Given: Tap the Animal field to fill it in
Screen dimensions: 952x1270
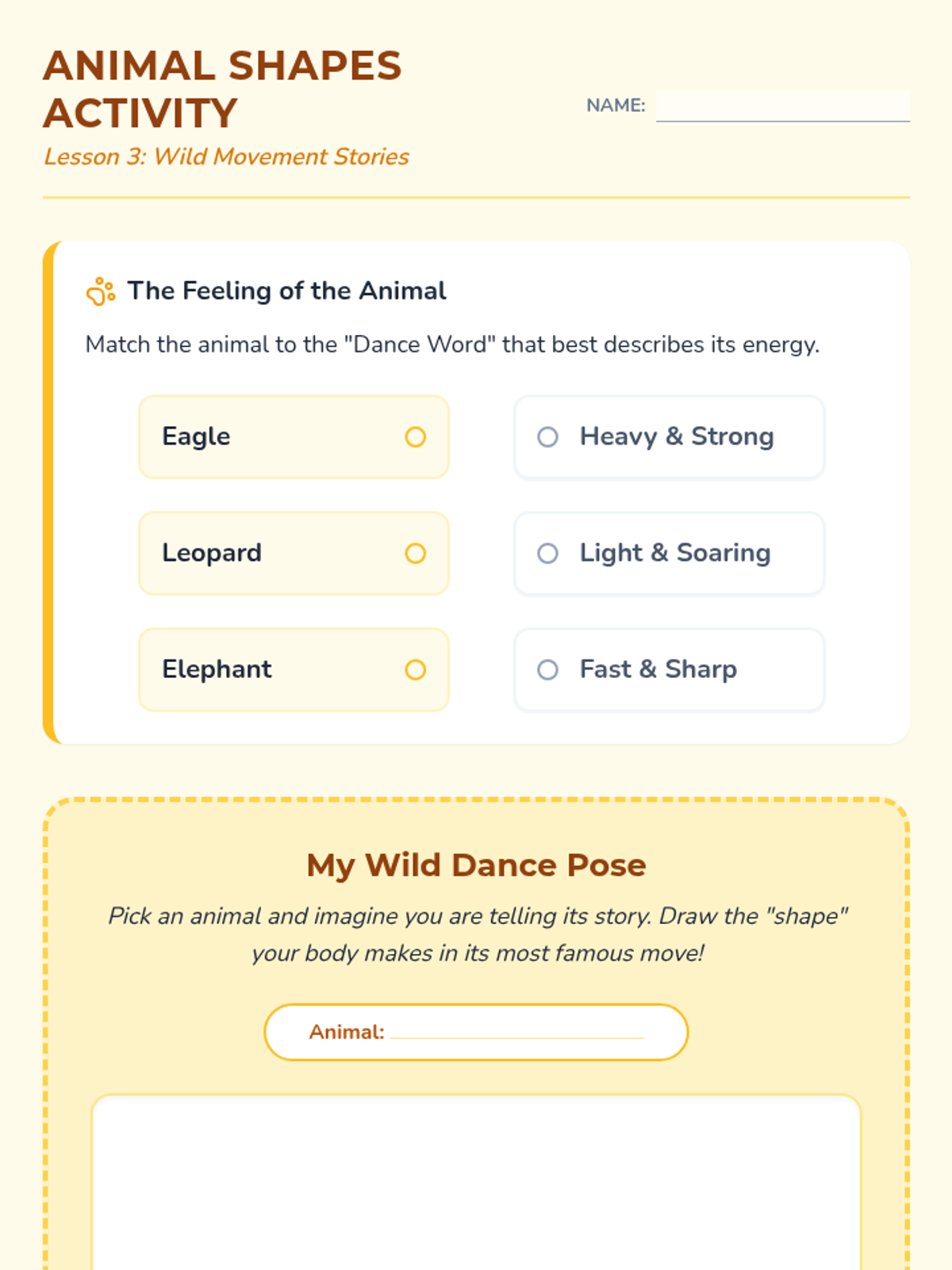Looking at the screenshot, I should click(517, 1031).
